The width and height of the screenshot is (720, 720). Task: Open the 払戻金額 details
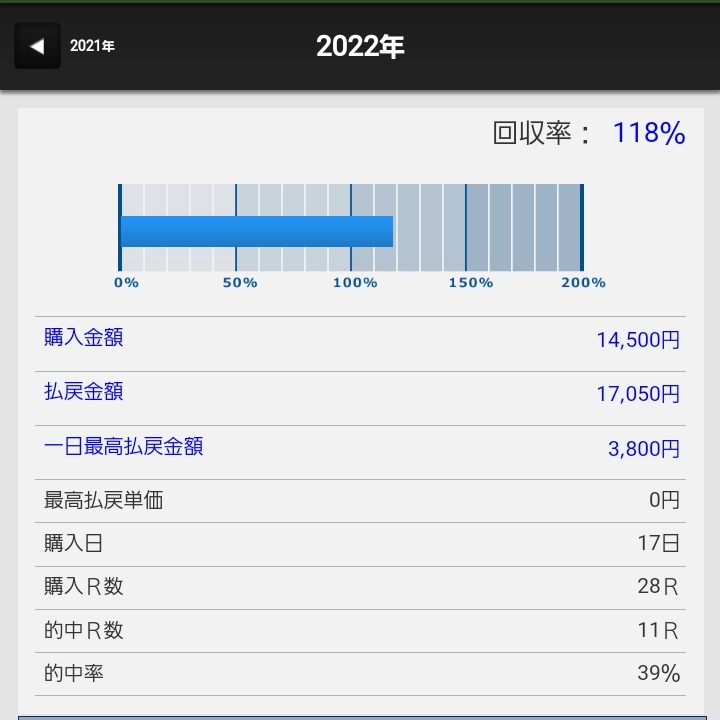pyautogui.click(x=84, y=392)
